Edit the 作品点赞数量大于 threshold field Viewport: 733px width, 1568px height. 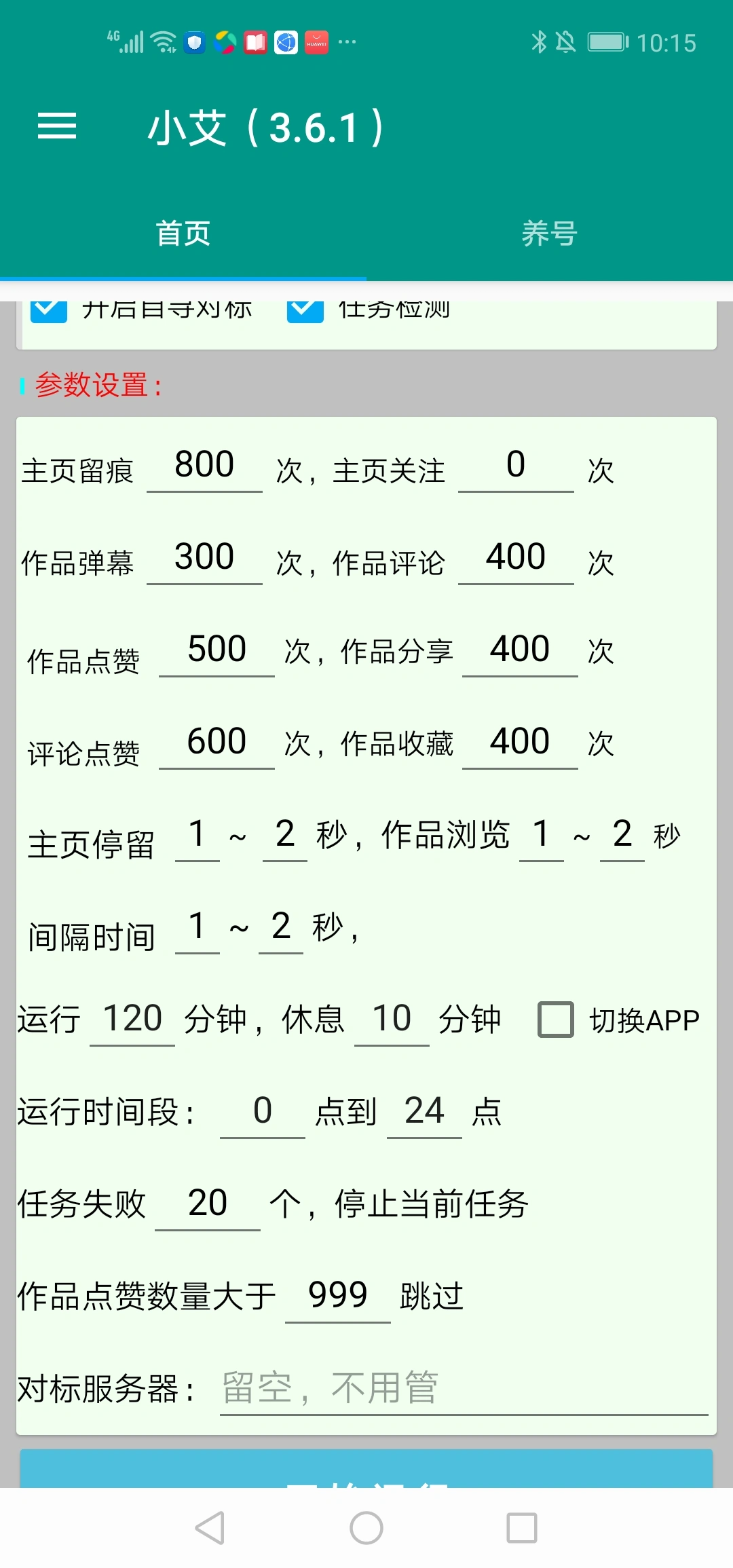337,1296
